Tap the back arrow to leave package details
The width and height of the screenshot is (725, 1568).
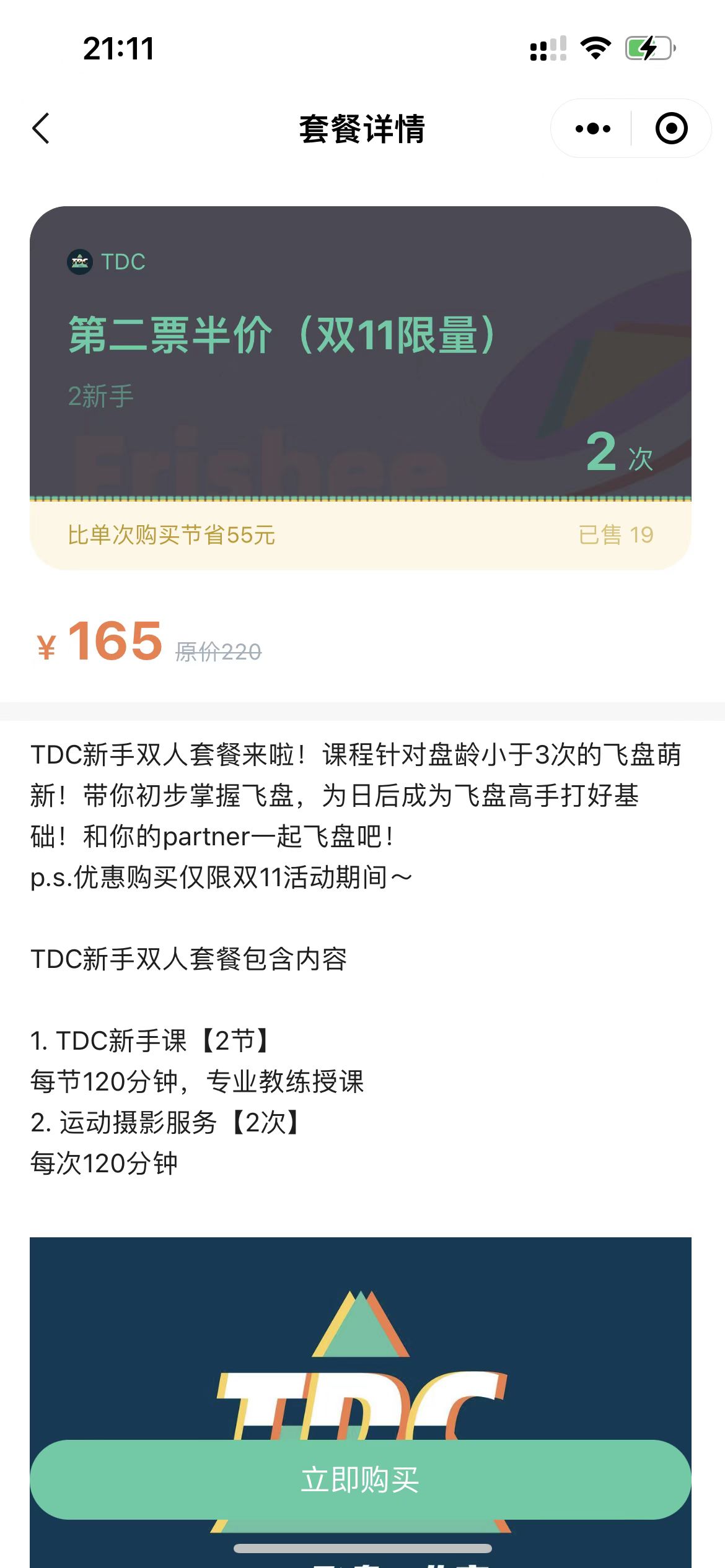[x=41, y=128]
